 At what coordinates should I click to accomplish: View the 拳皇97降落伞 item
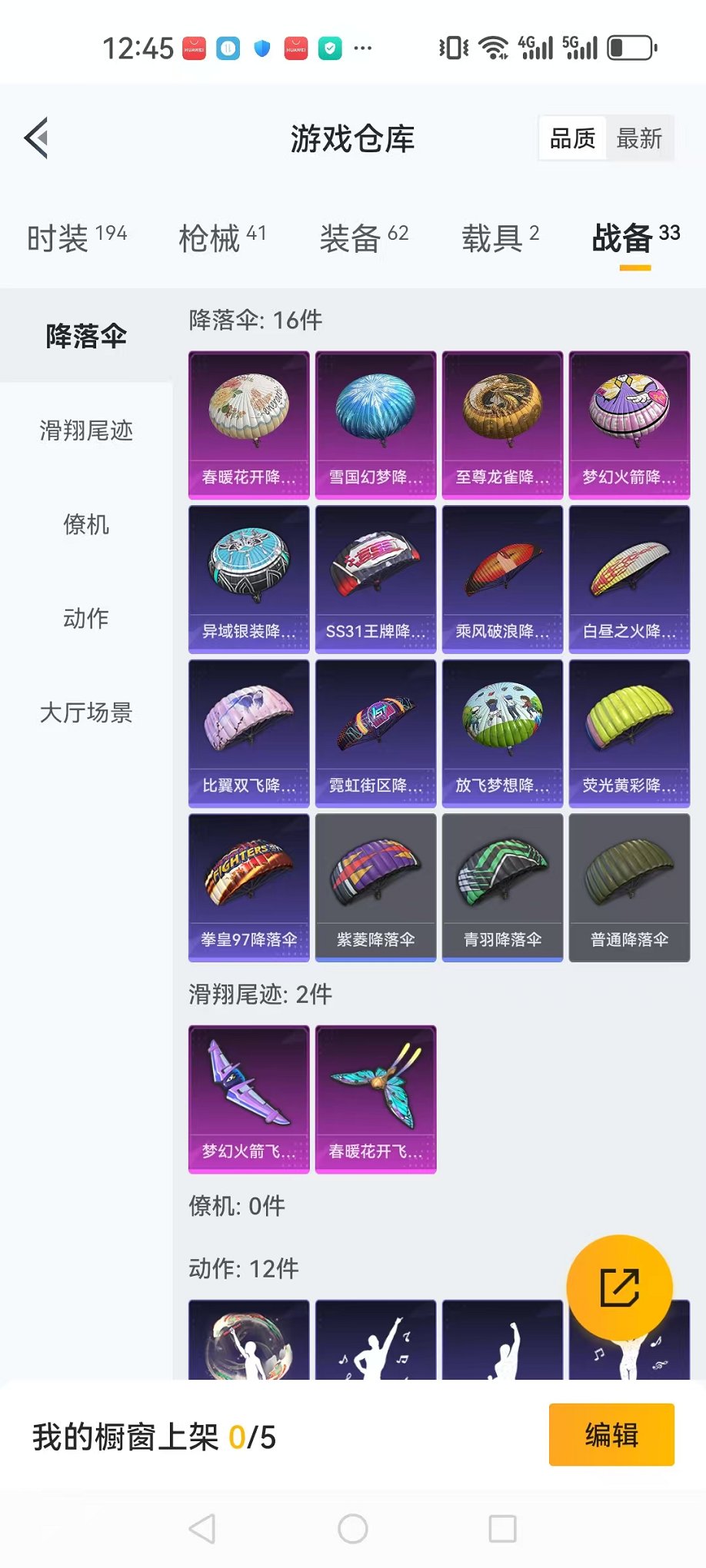[x=249, y=888]
